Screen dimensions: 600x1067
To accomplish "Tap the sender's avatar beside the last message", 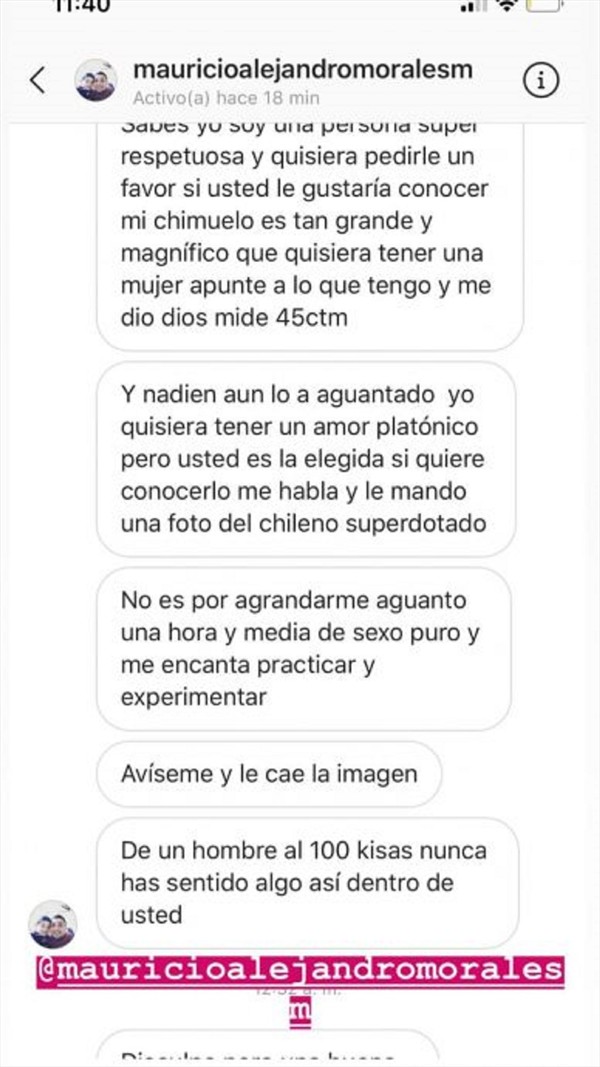I will [52, 924].
